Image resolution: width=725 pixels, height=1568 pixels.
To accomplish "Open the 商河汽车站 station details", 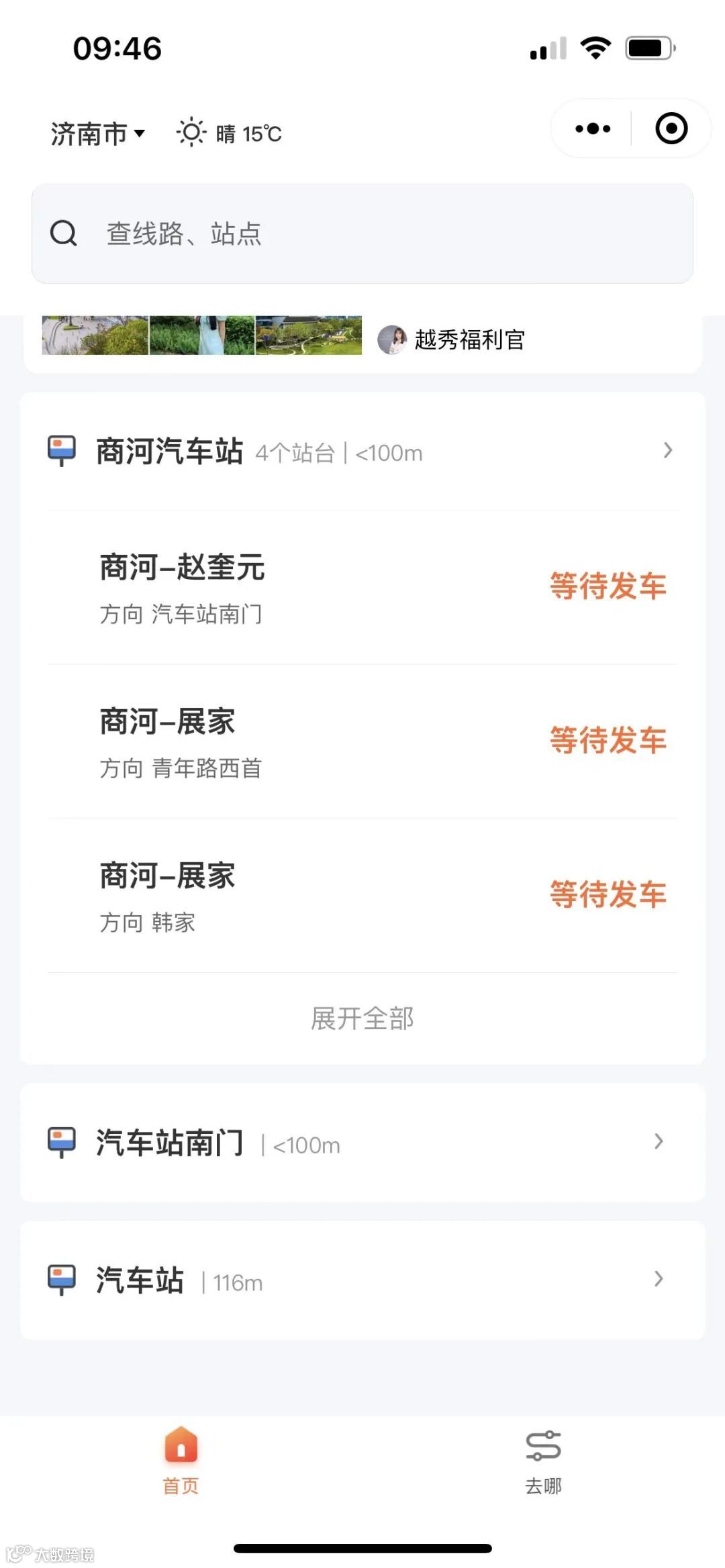I will (x=362, y=452).
